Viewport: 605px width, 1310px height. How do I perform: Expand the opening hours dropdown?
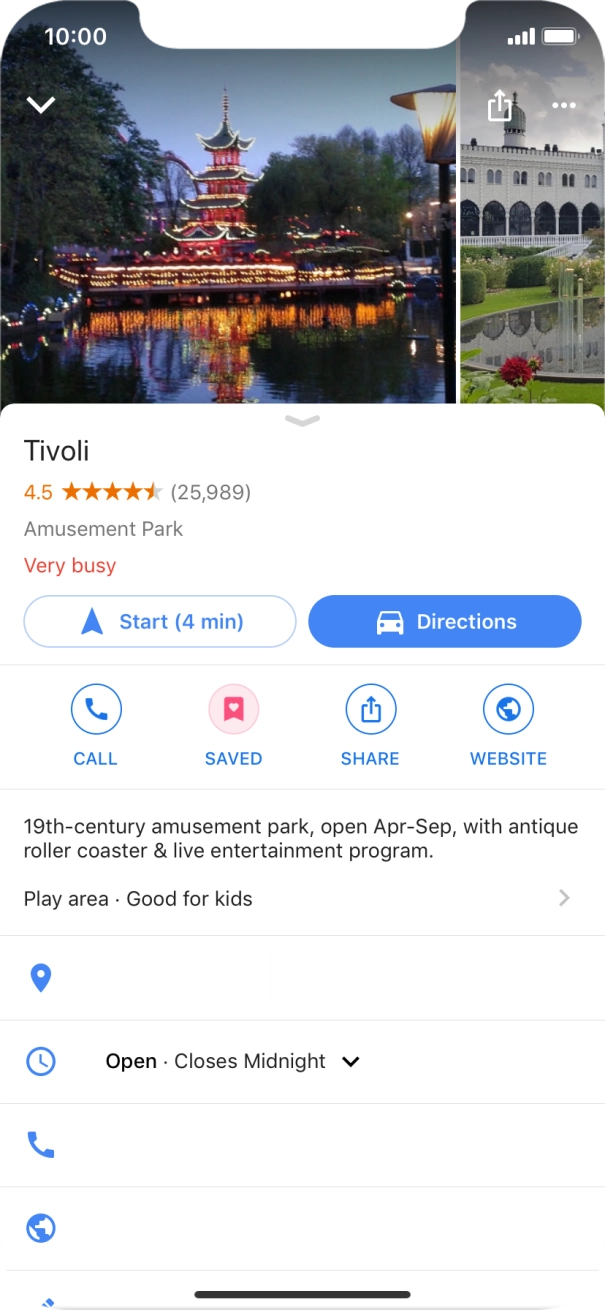[x=350, y=1062]
